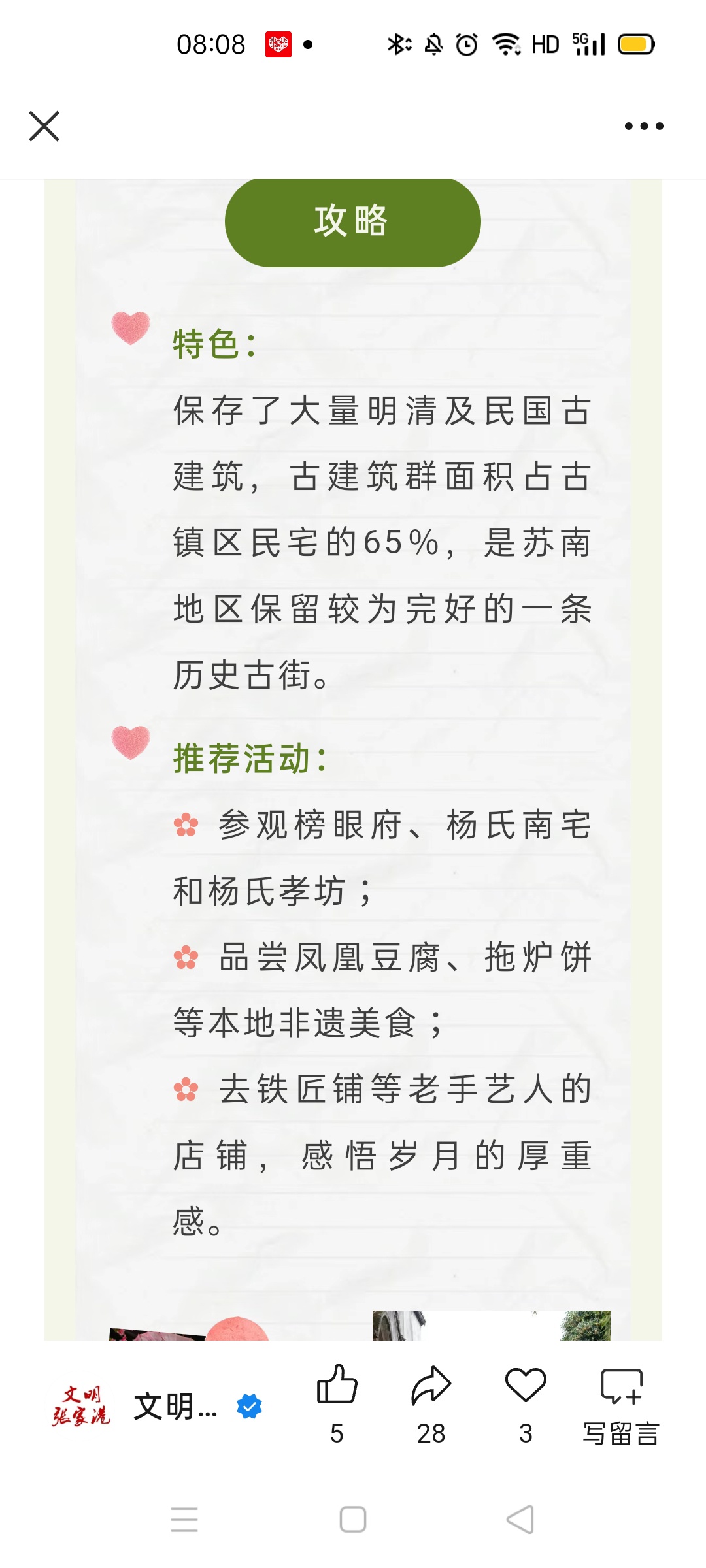Go to the phone home screen

click(x=353, y=1519)
